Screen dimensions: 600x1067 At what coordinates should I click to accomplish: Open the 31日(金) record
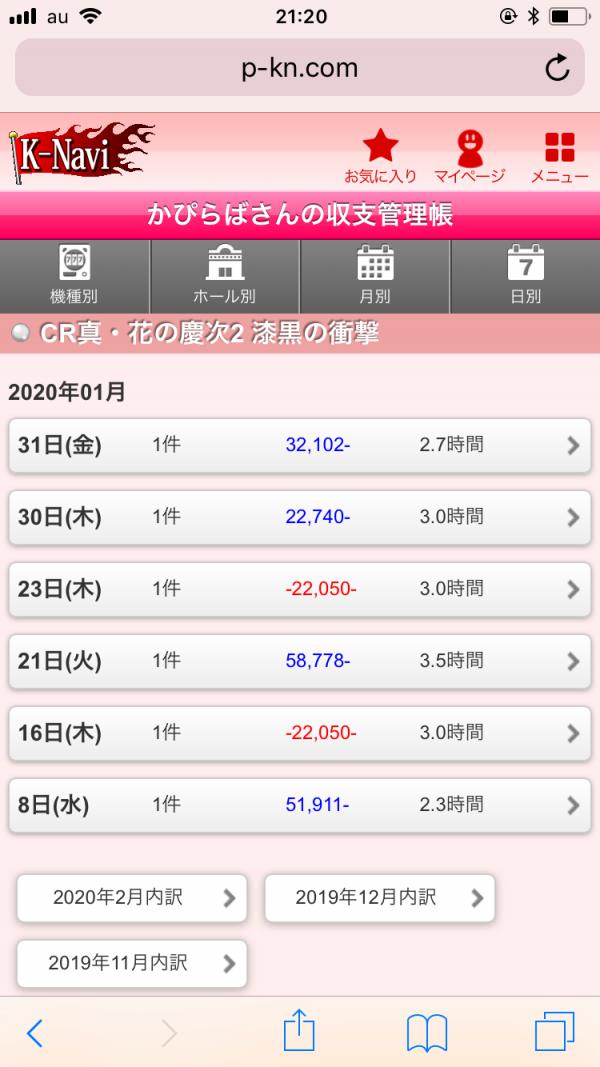(x=300, y=446)
